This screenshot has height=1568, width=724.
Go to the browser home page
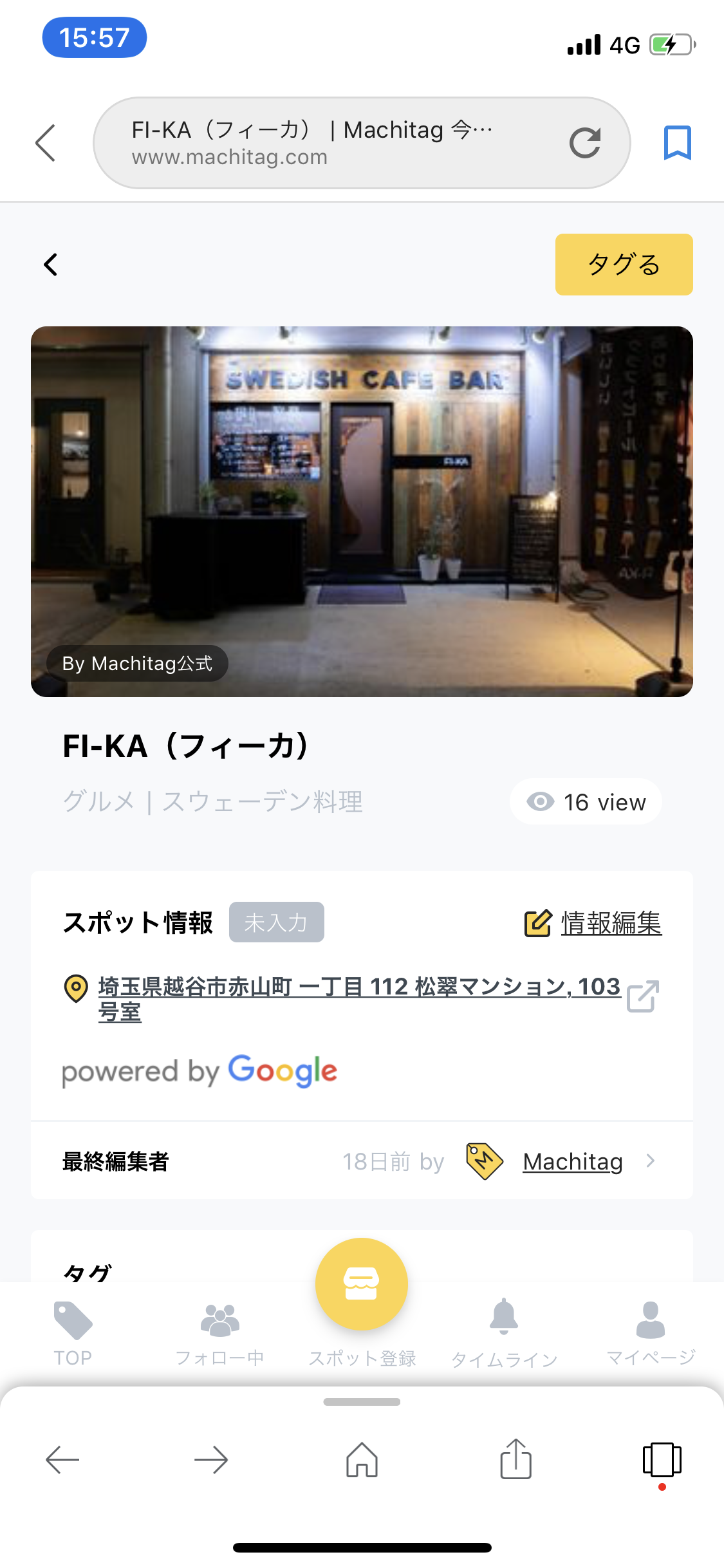pos(362,1460)
